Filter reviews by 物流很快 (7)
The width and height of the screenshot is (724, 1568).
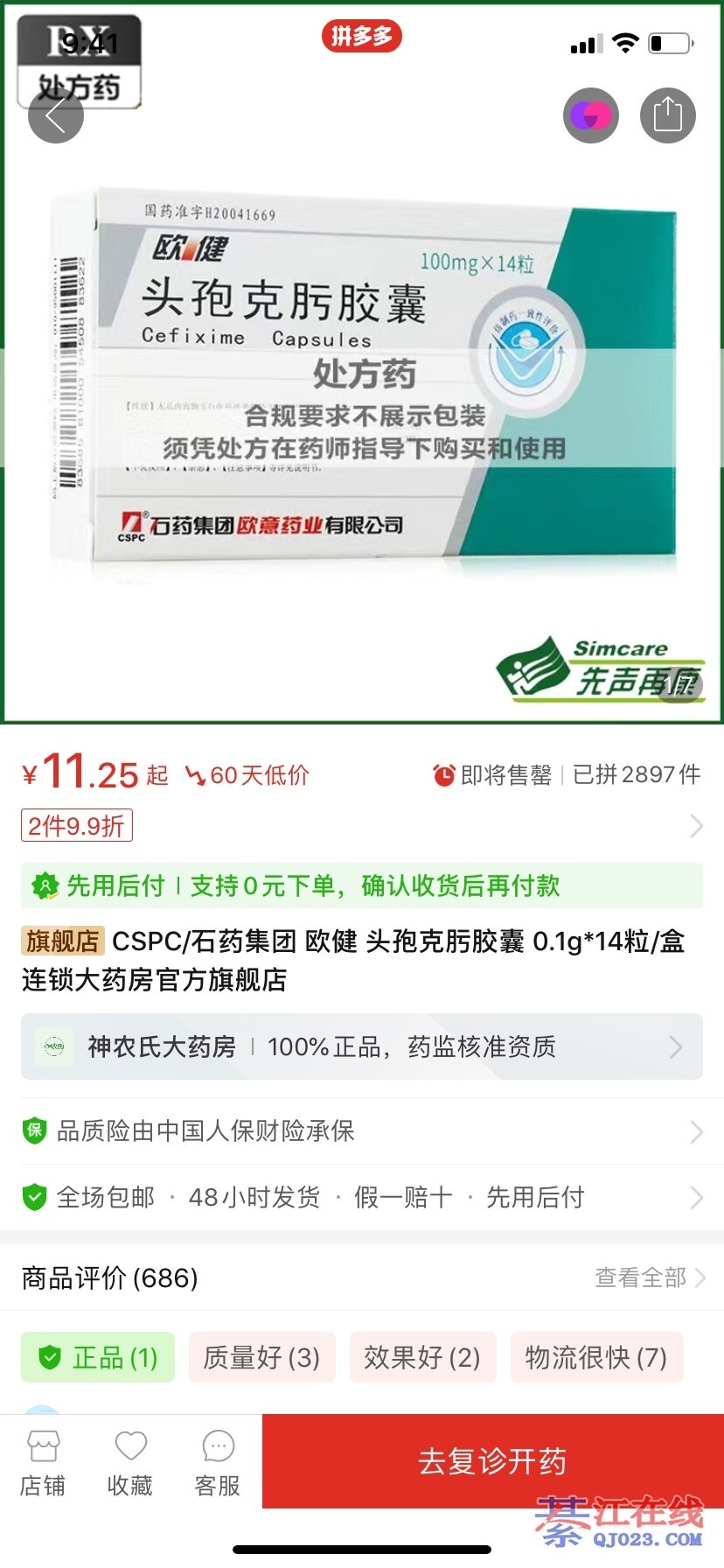pyautogui.click(x=596, y=1357)
